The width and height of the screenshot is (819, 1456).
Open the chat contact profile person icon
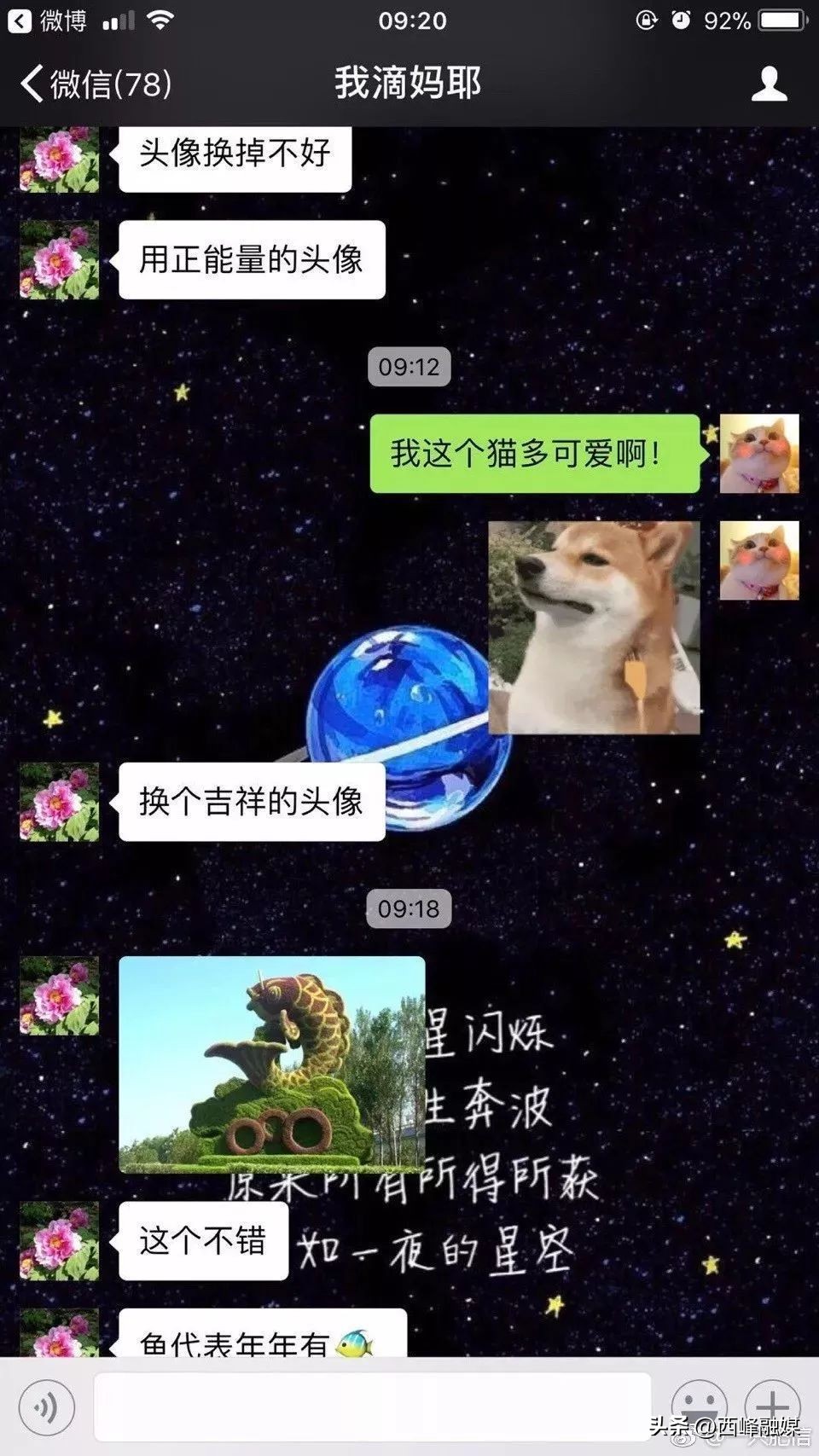770,83
